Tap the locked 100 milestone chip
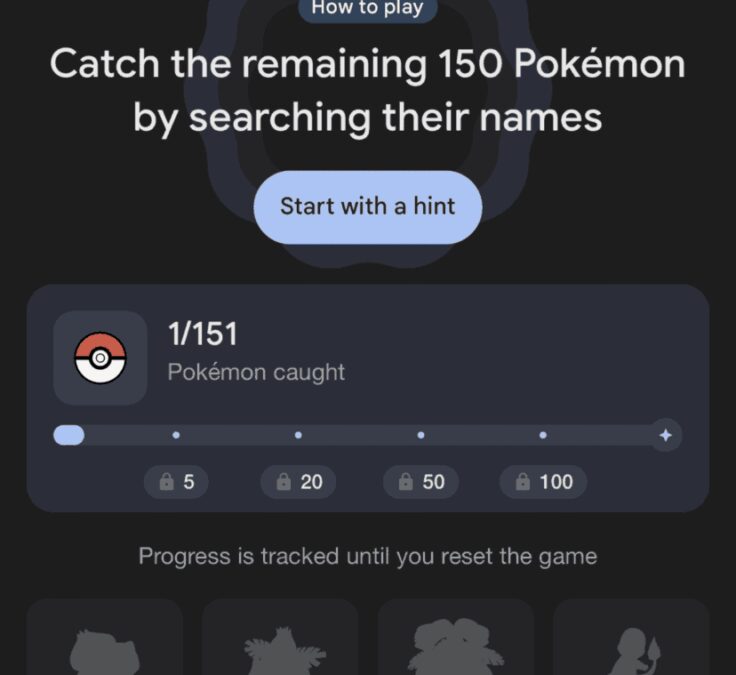 point(543,482)
